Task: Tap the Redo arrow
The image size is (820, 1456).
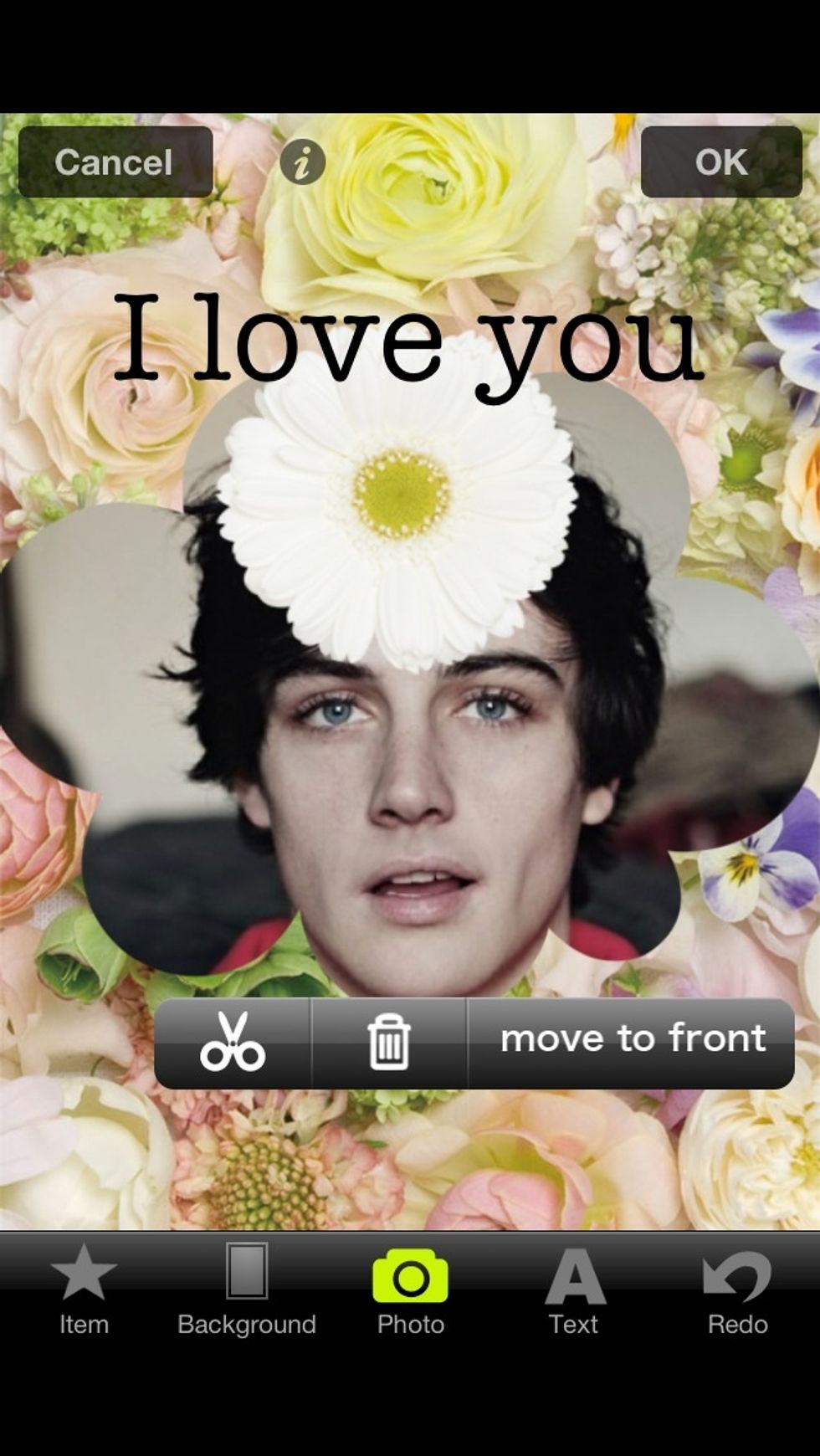Action: [737, 1289]
